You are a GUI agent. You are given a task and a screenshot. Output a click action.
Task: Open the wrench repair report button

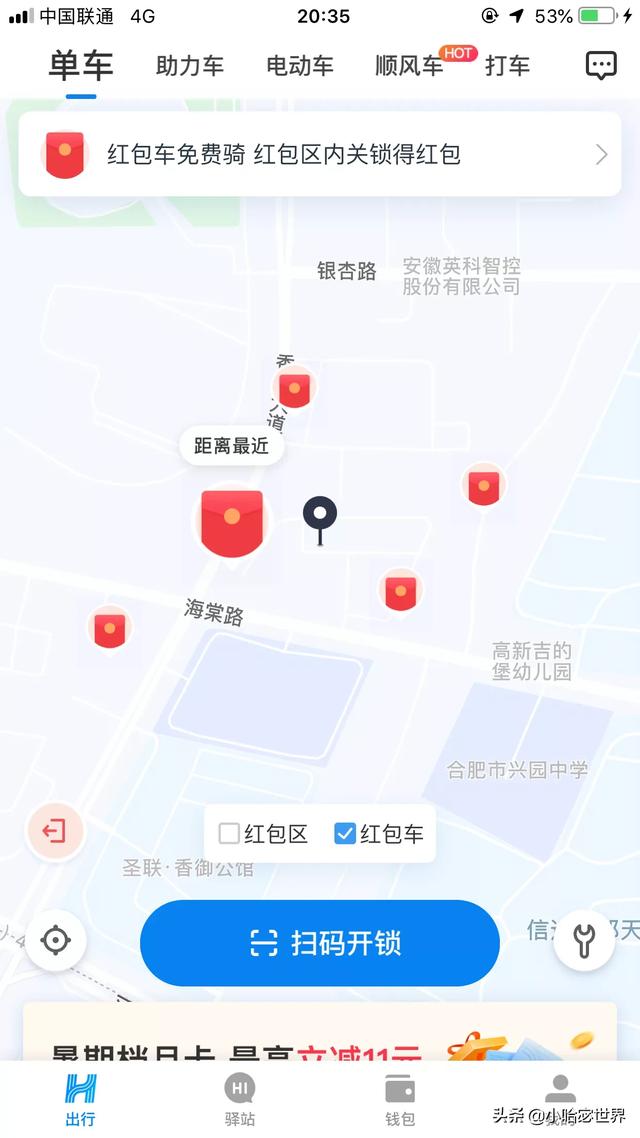[584, 940]
